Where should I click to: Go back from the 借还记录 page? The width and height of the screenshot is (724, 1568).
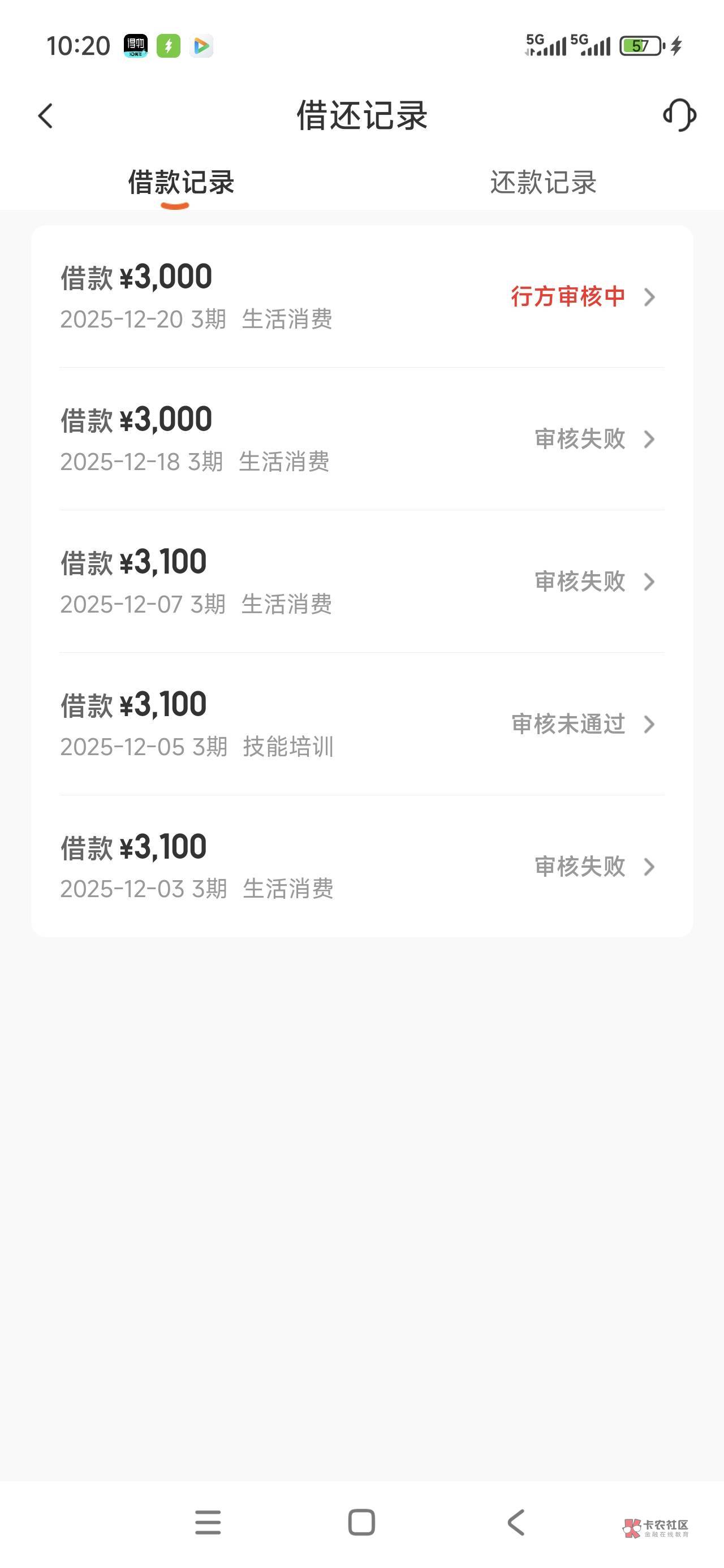point(46,115)
